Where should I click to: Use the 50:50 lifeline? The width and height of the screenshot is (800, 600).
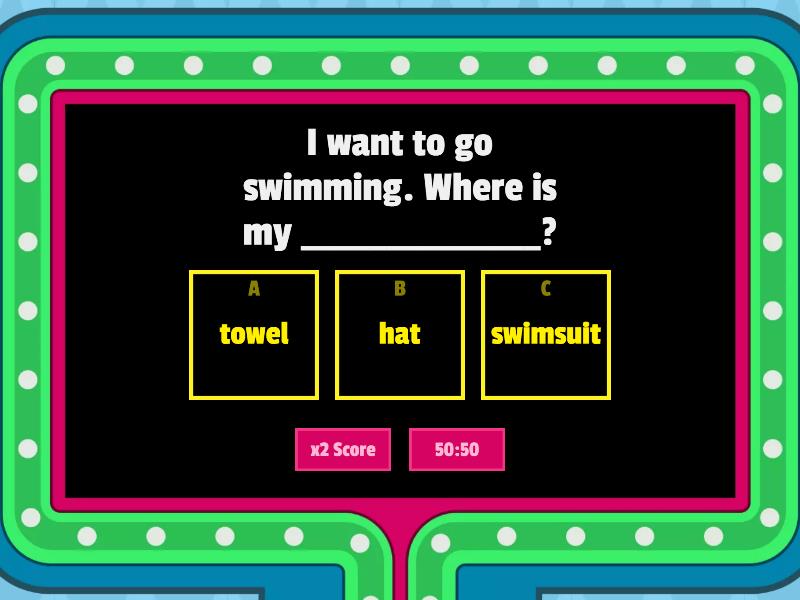point(457,449)
